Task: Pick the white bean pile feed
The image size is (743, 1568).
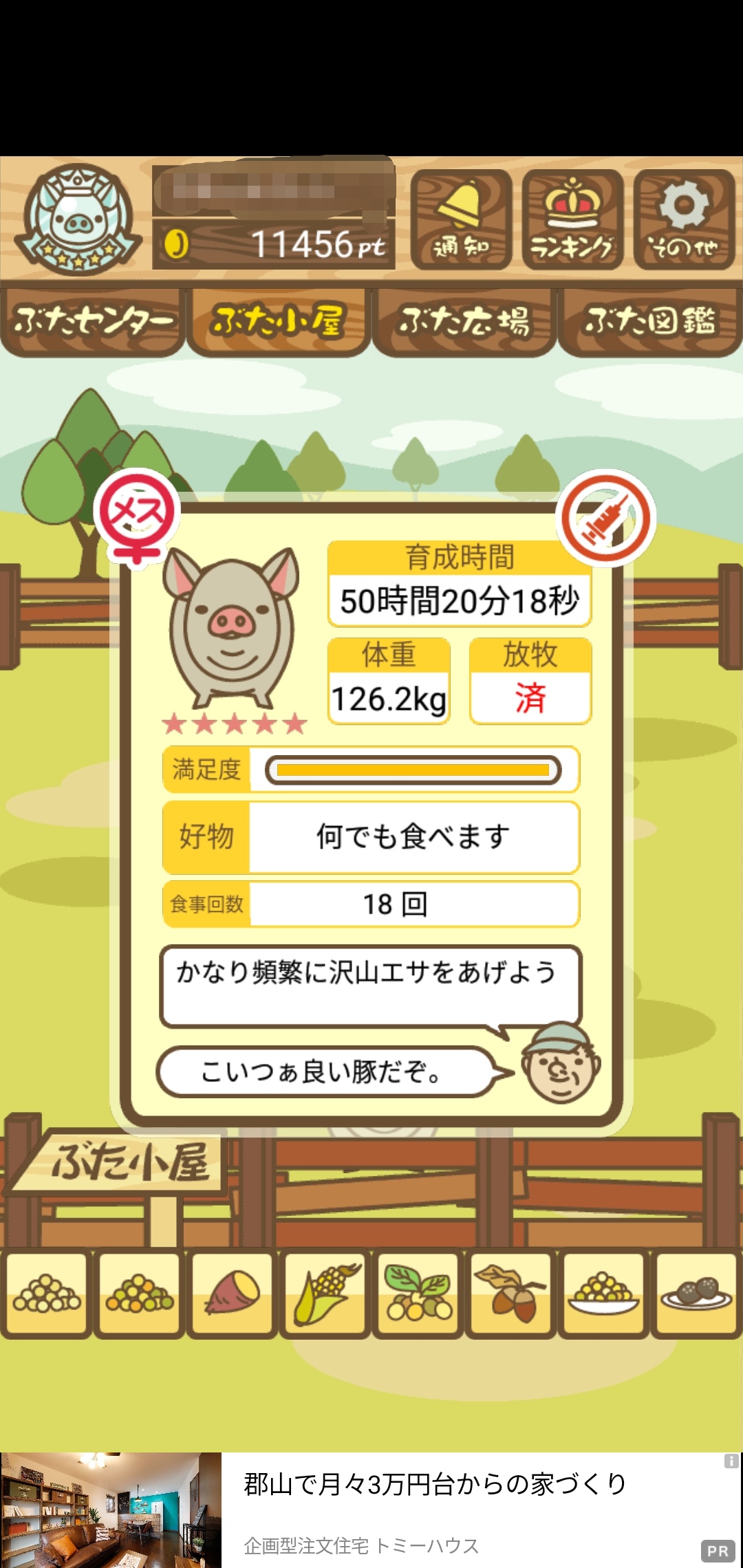Action: (47, 1295)
